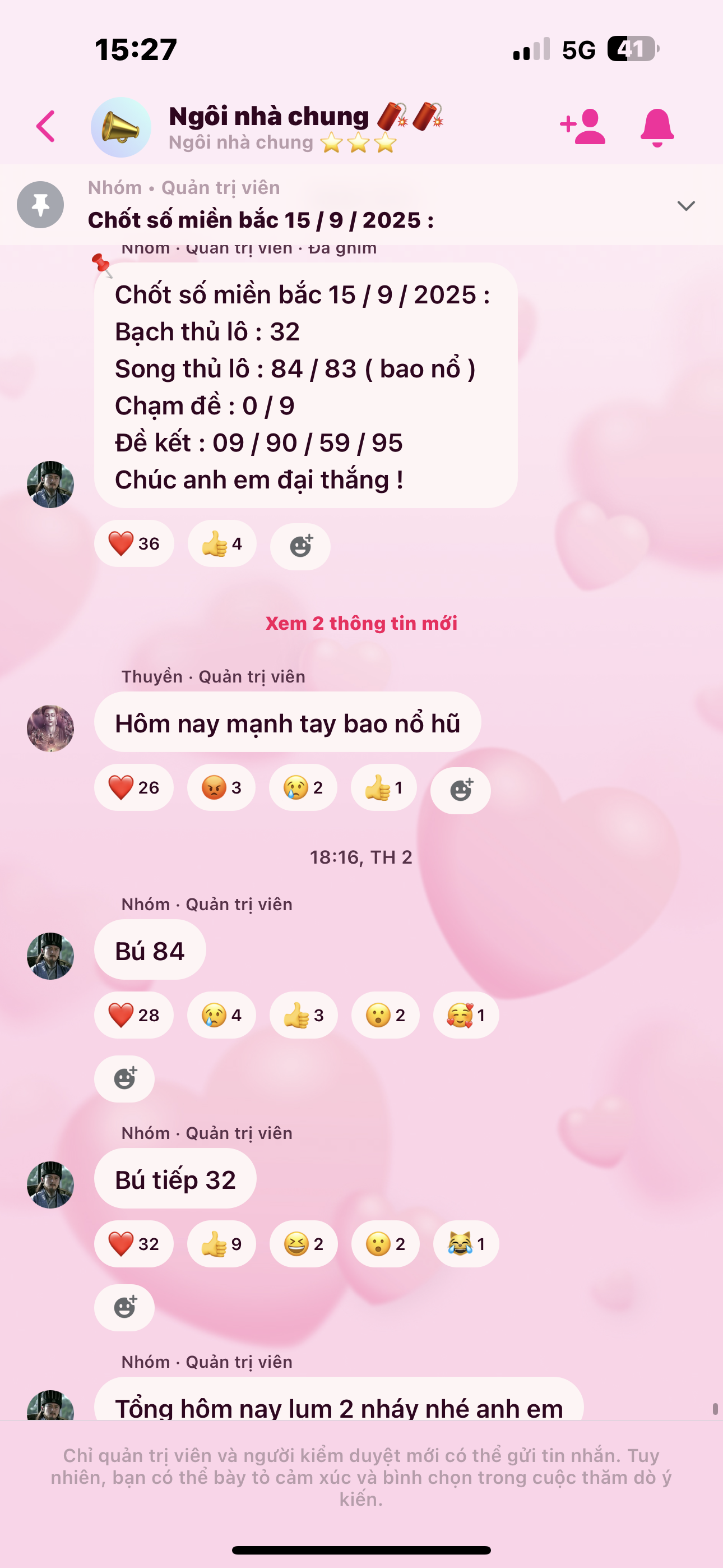723x1568 pixels.
Task: Tap heart reaction 28 under Bú 84
Action: pyautogui.click(x=133, y=1014)
